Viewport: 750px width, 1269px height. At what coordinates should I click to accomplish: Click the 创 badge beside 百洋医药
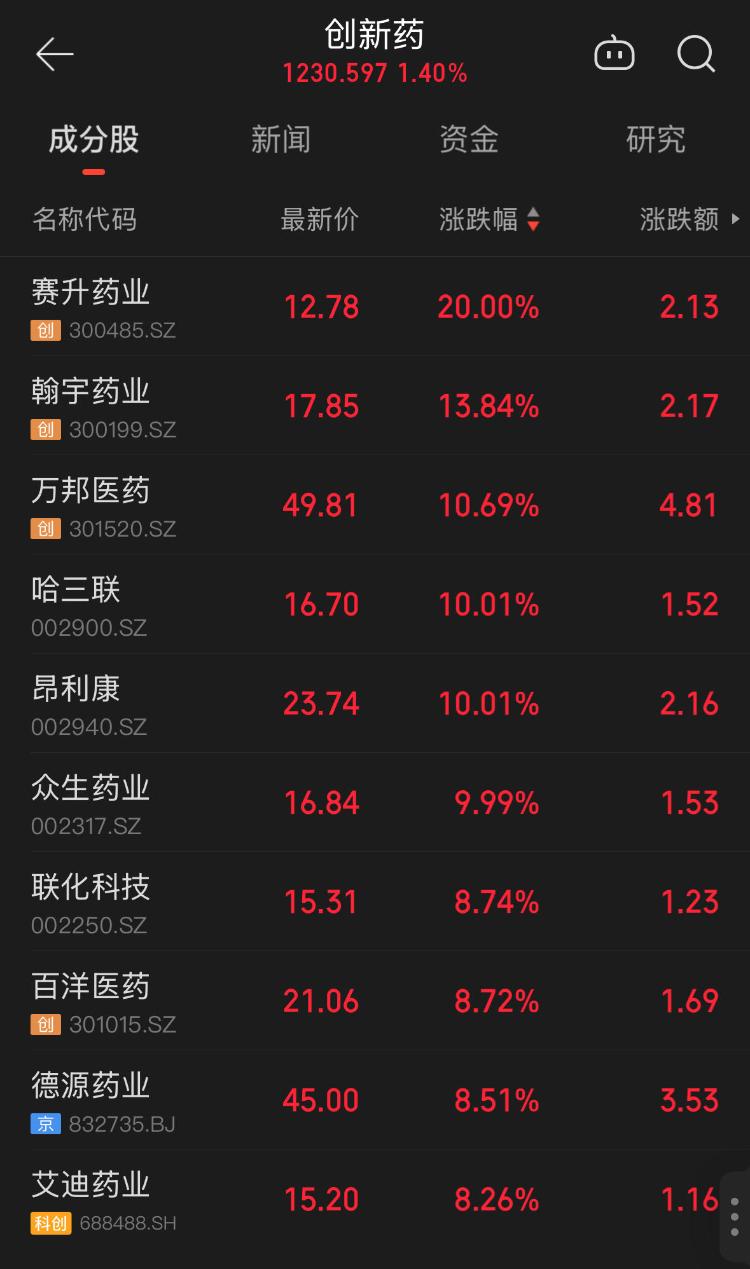tap(42, 1024)
